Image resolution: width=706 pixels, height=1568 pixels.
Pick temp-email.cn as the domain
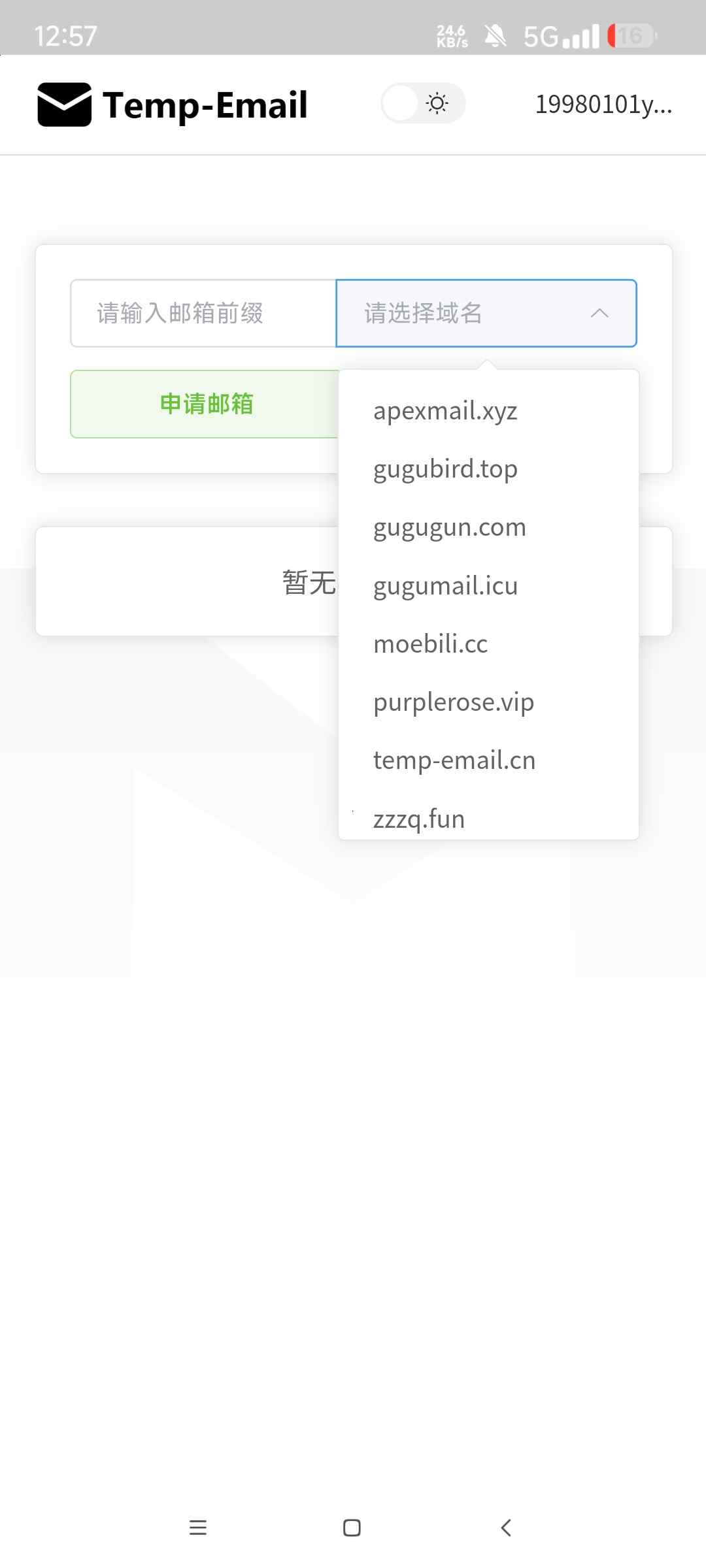point(454,760)
